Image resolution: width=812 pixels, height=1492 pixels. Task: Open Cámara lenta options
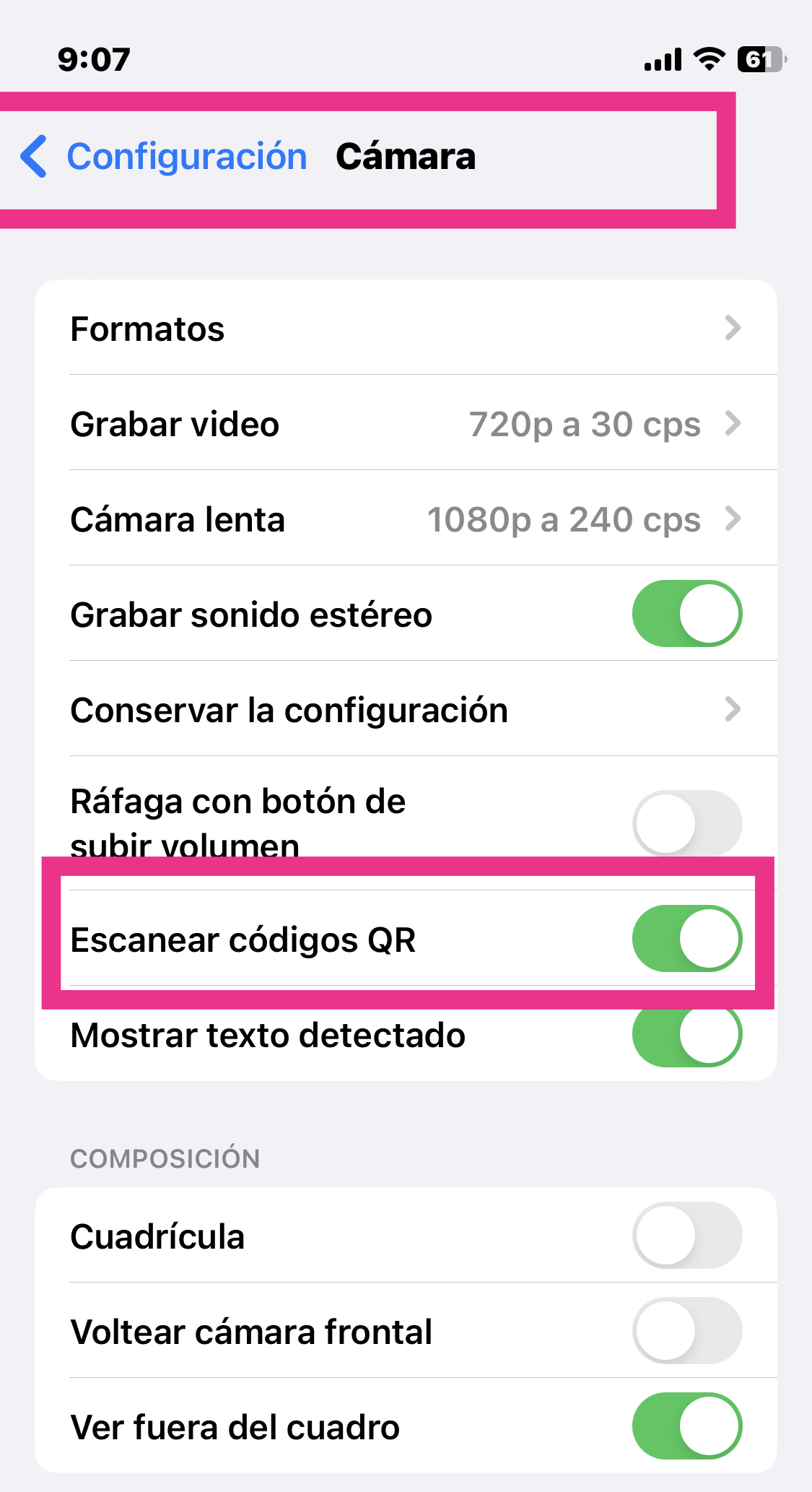tap(406, 519)
